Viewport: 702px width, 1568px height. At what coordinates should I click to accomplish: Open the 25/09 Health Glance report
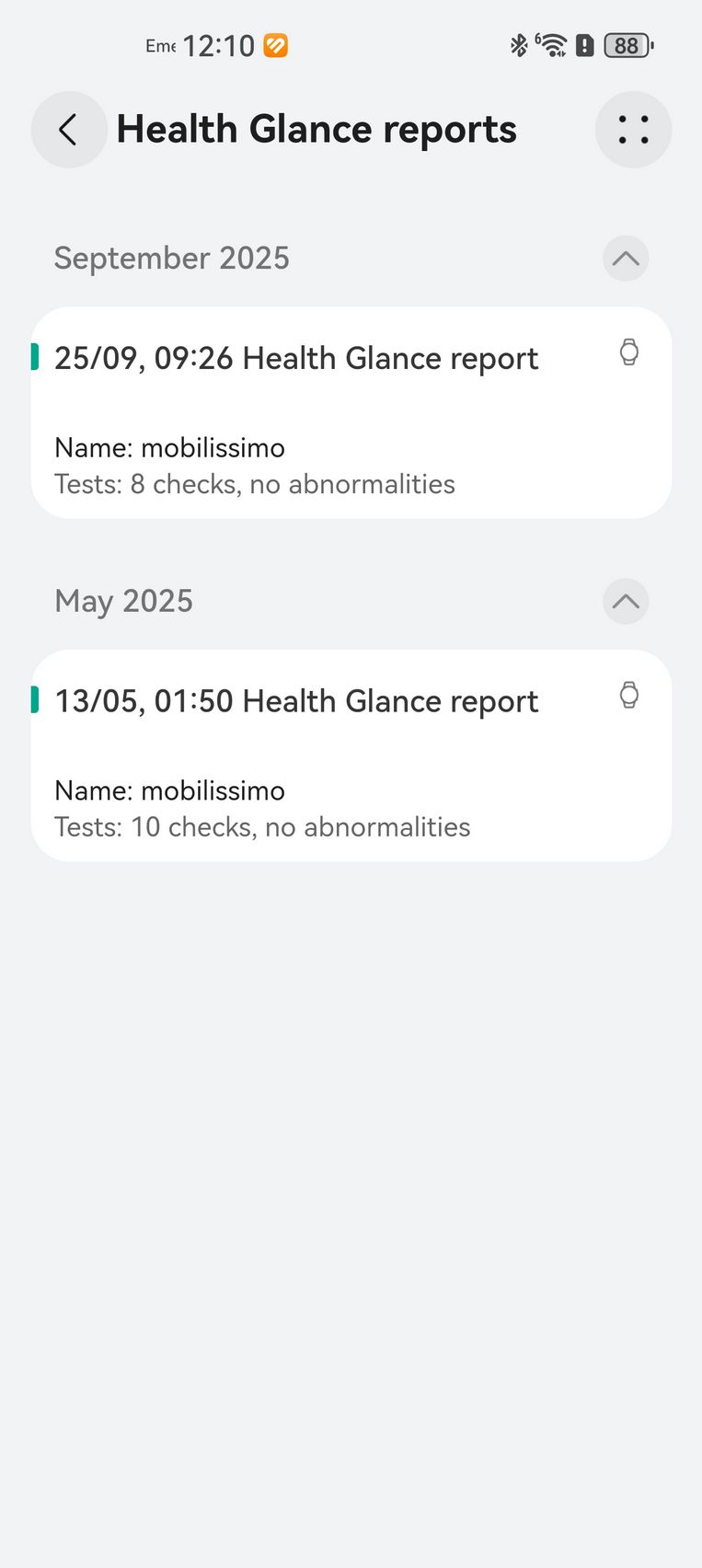pyautogui.click(x=351, y=412)
